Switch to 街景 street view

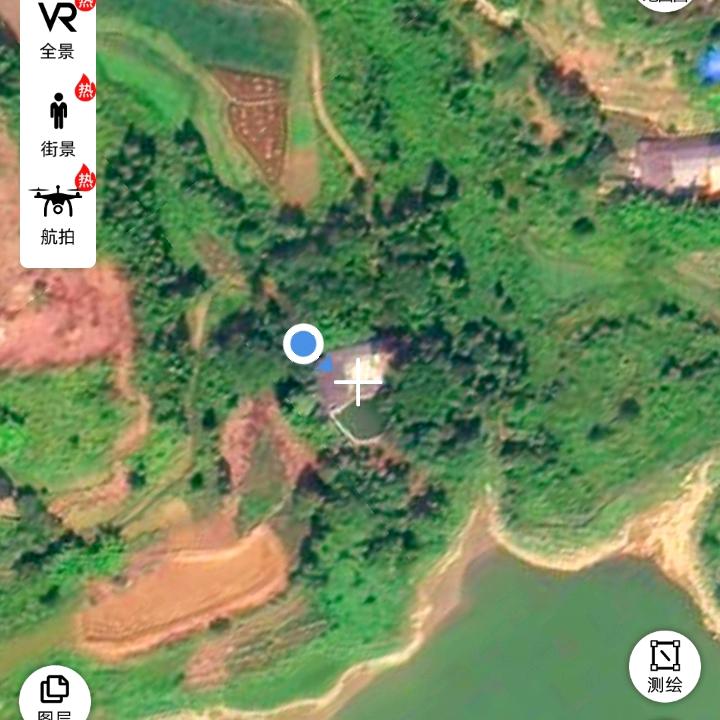click(58, 123)
